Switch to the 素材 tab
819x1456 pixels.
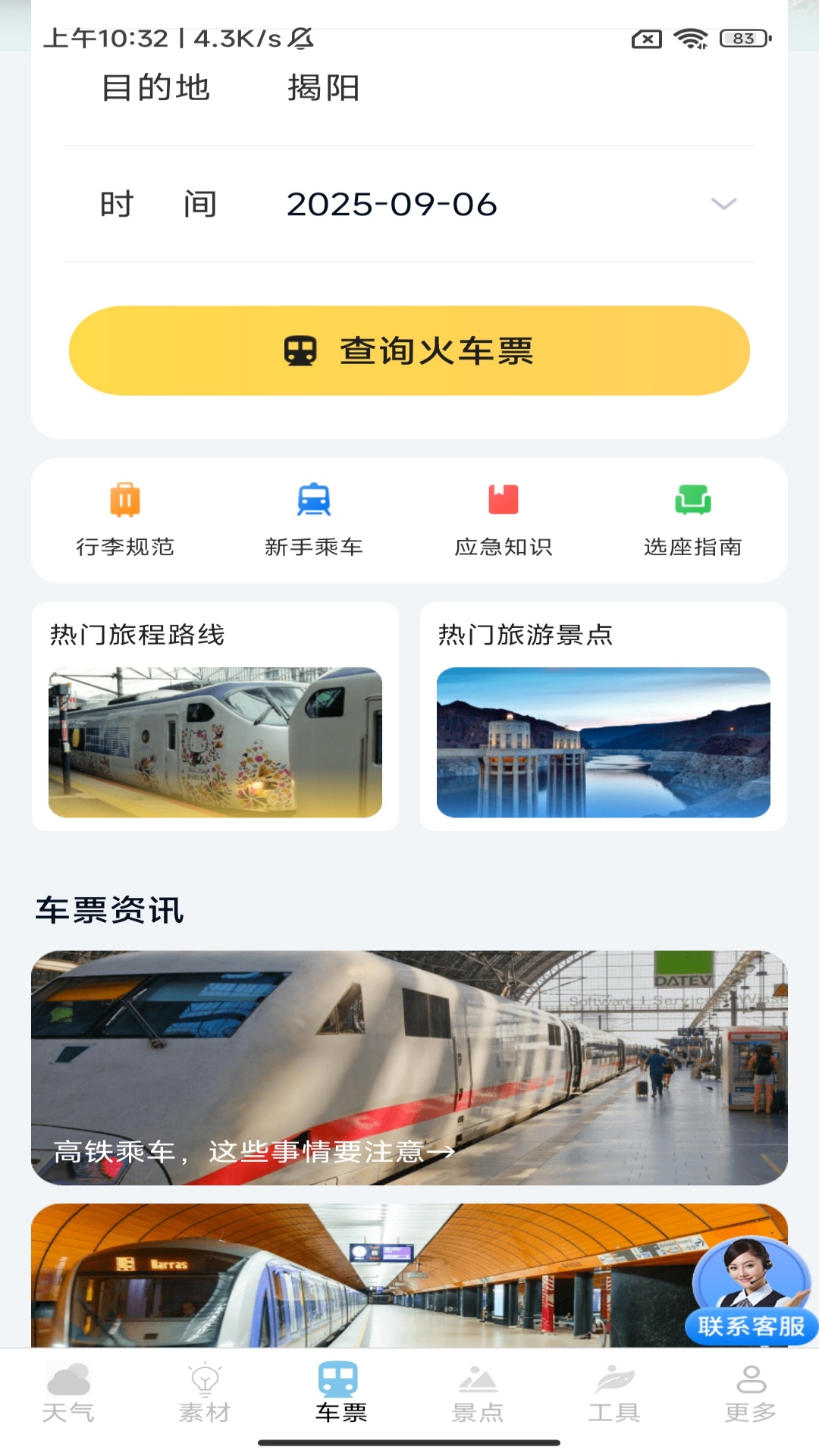(x=205, y=1394)
